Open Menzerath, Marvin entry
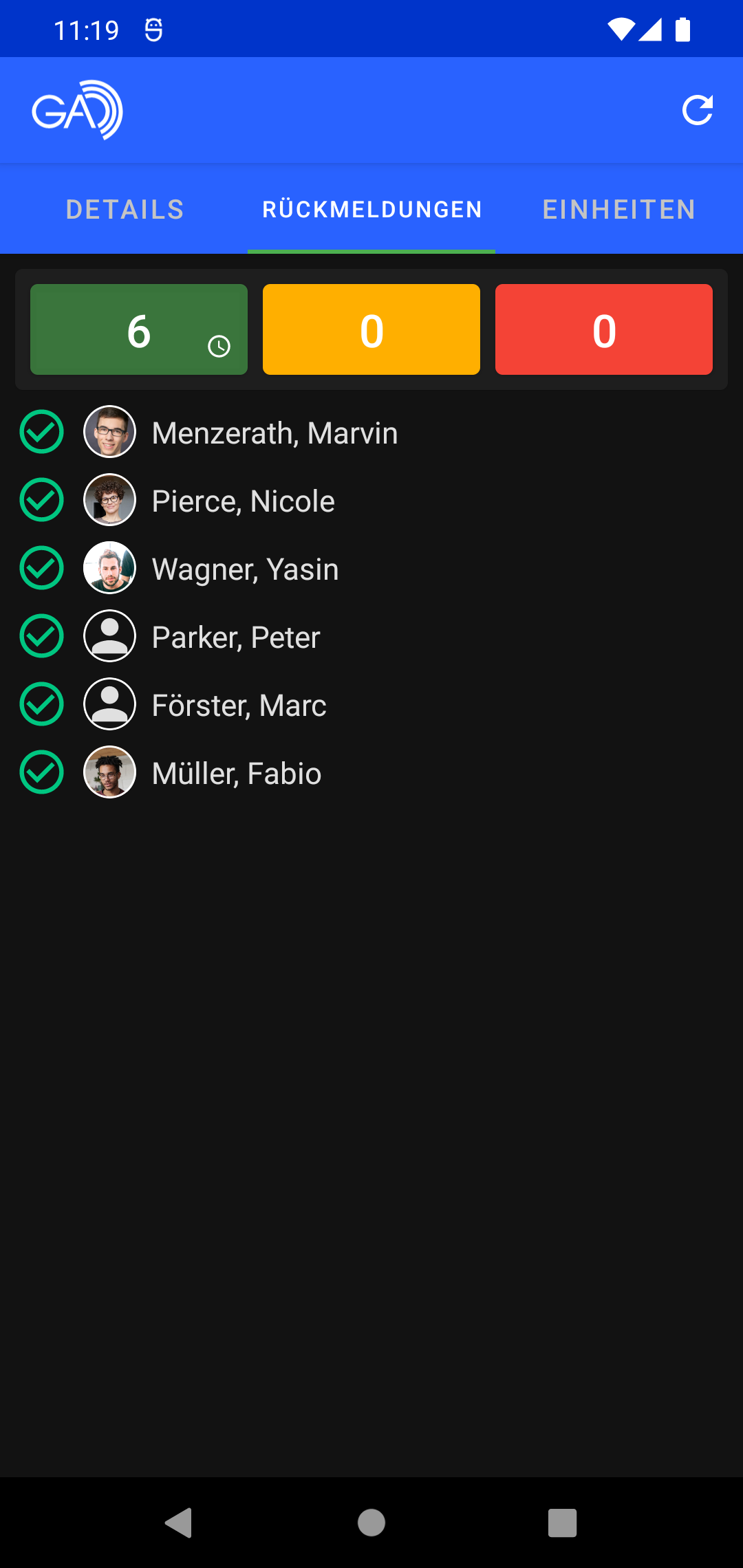 coord(274,433)
